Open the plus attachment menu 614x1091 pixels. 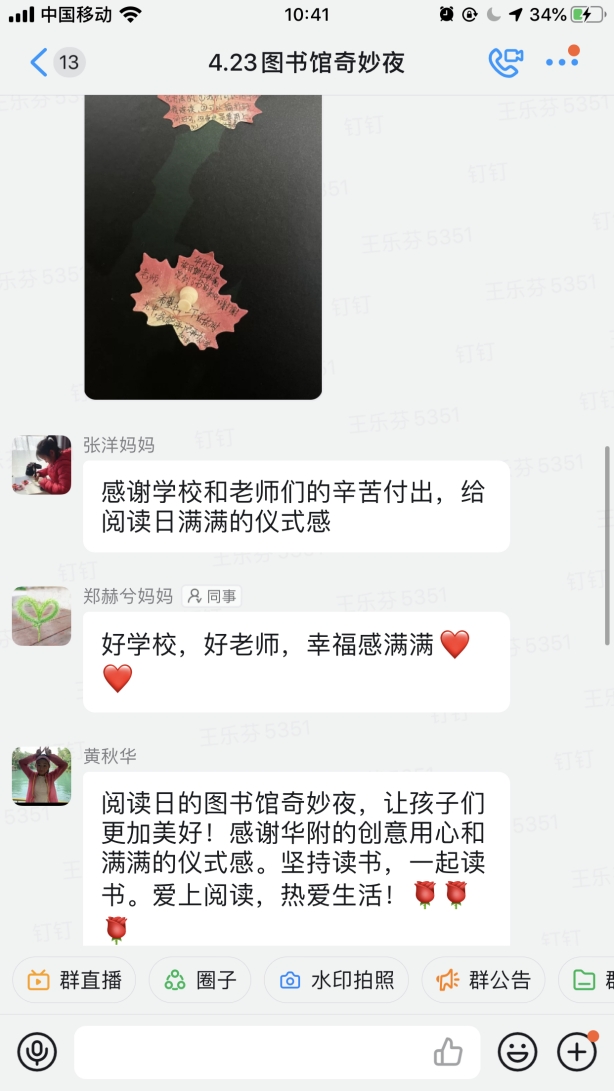coord(577,1051)
